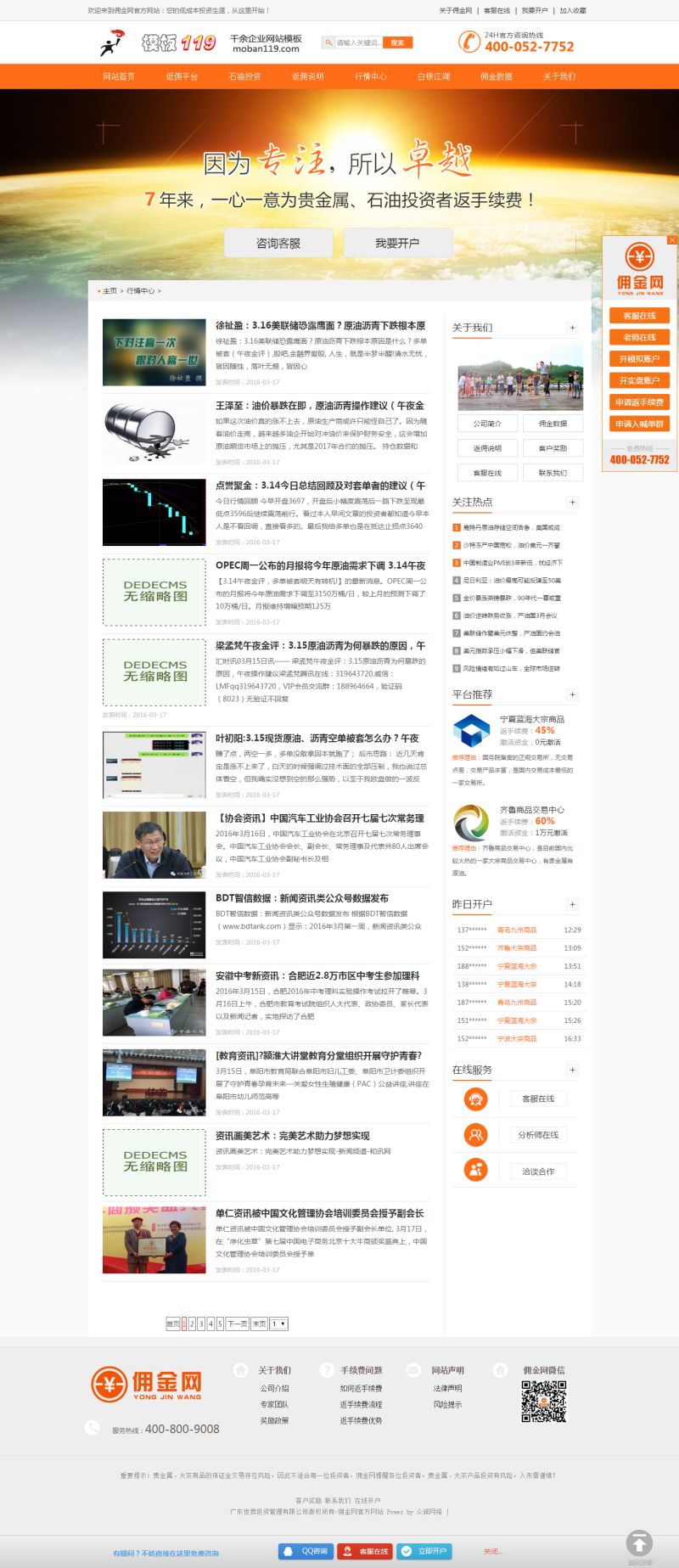The width and height of the screenshot is (679, 1568).
Task: Tap the search box in the header
Action: click(356, 42)
